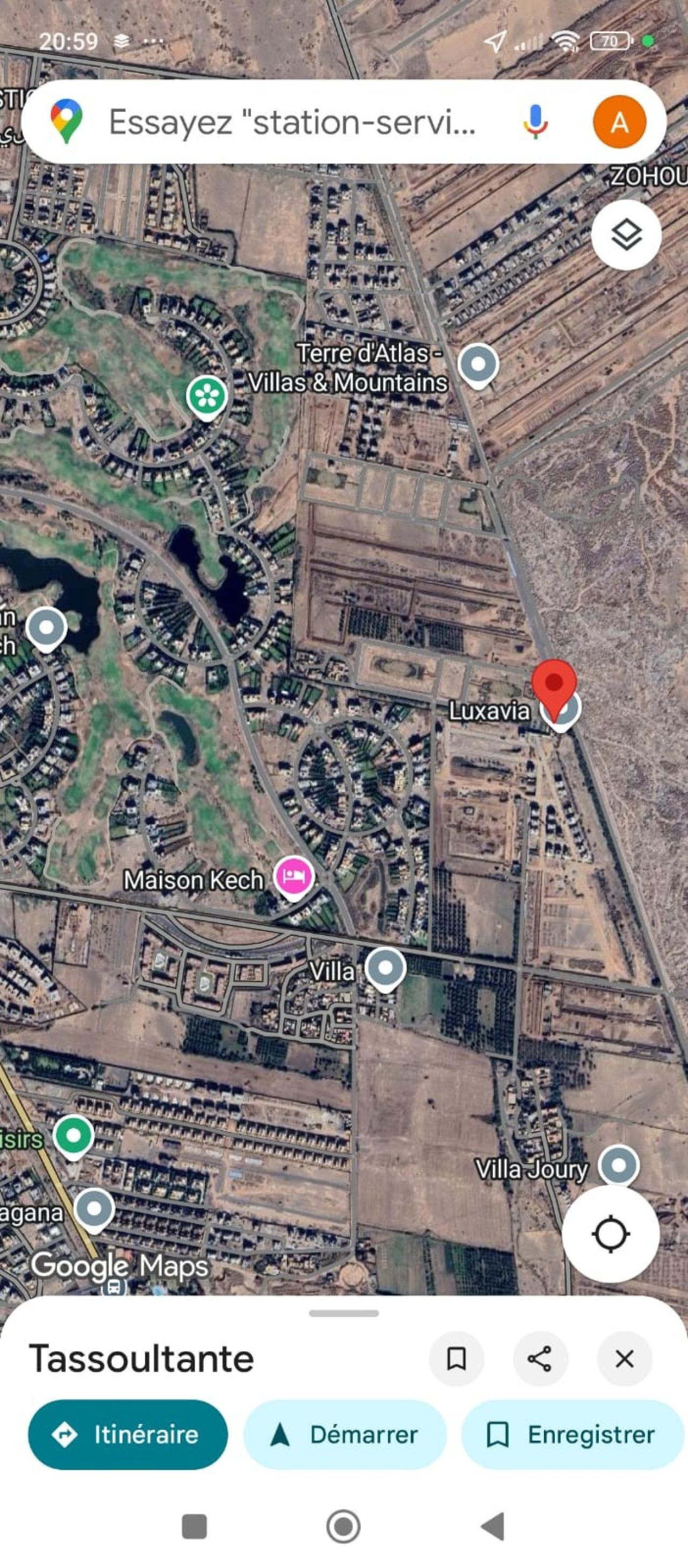Image resolution: width=688 pixels, height=1568 pixels.
Task: Start navigation with Démarrer
Action: click(345, 1435)
